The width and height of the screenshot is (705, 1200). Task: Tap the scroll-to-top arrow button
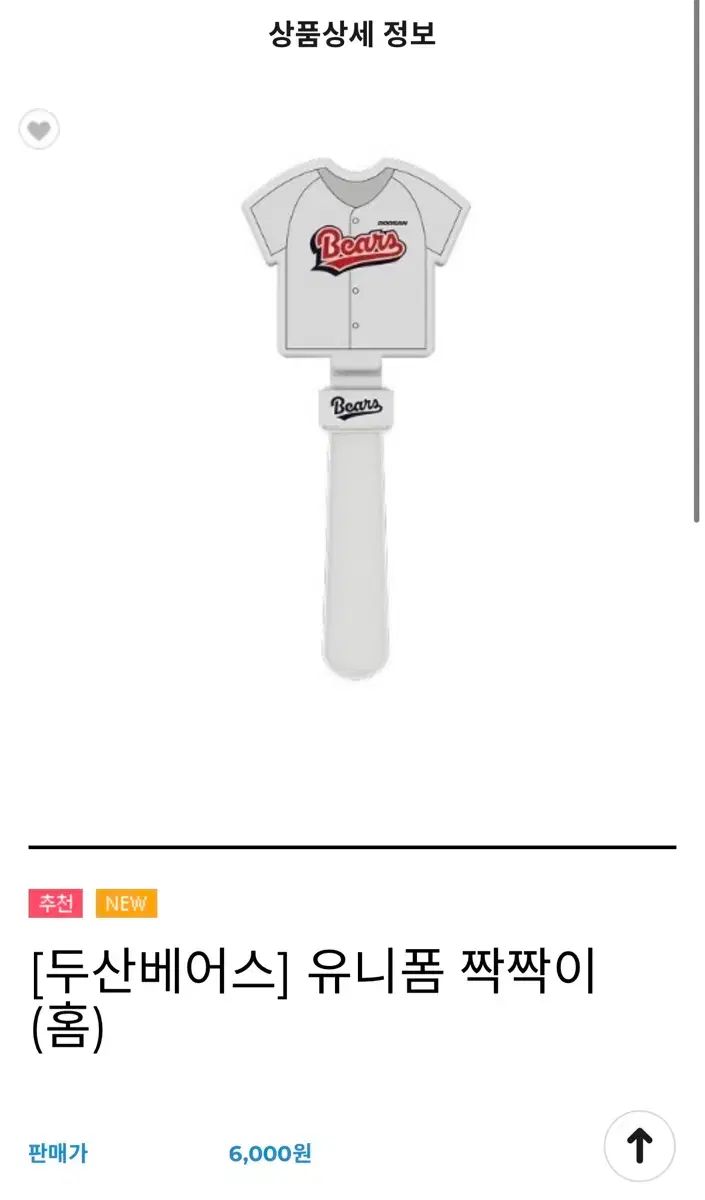(x=640, y=1145)
